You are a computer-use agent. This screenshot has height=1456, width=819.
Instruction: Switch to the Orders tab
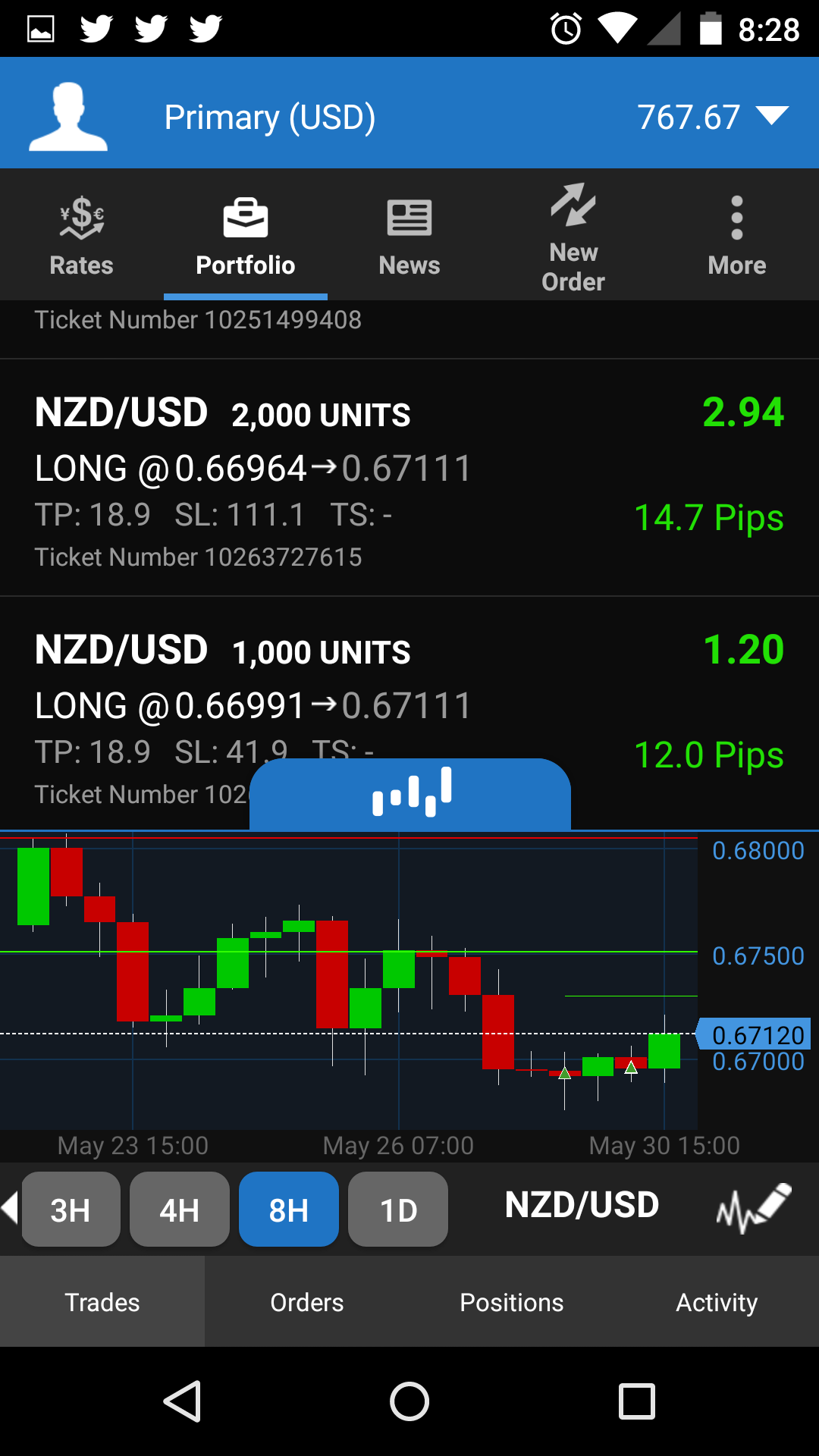point(307,1302)
